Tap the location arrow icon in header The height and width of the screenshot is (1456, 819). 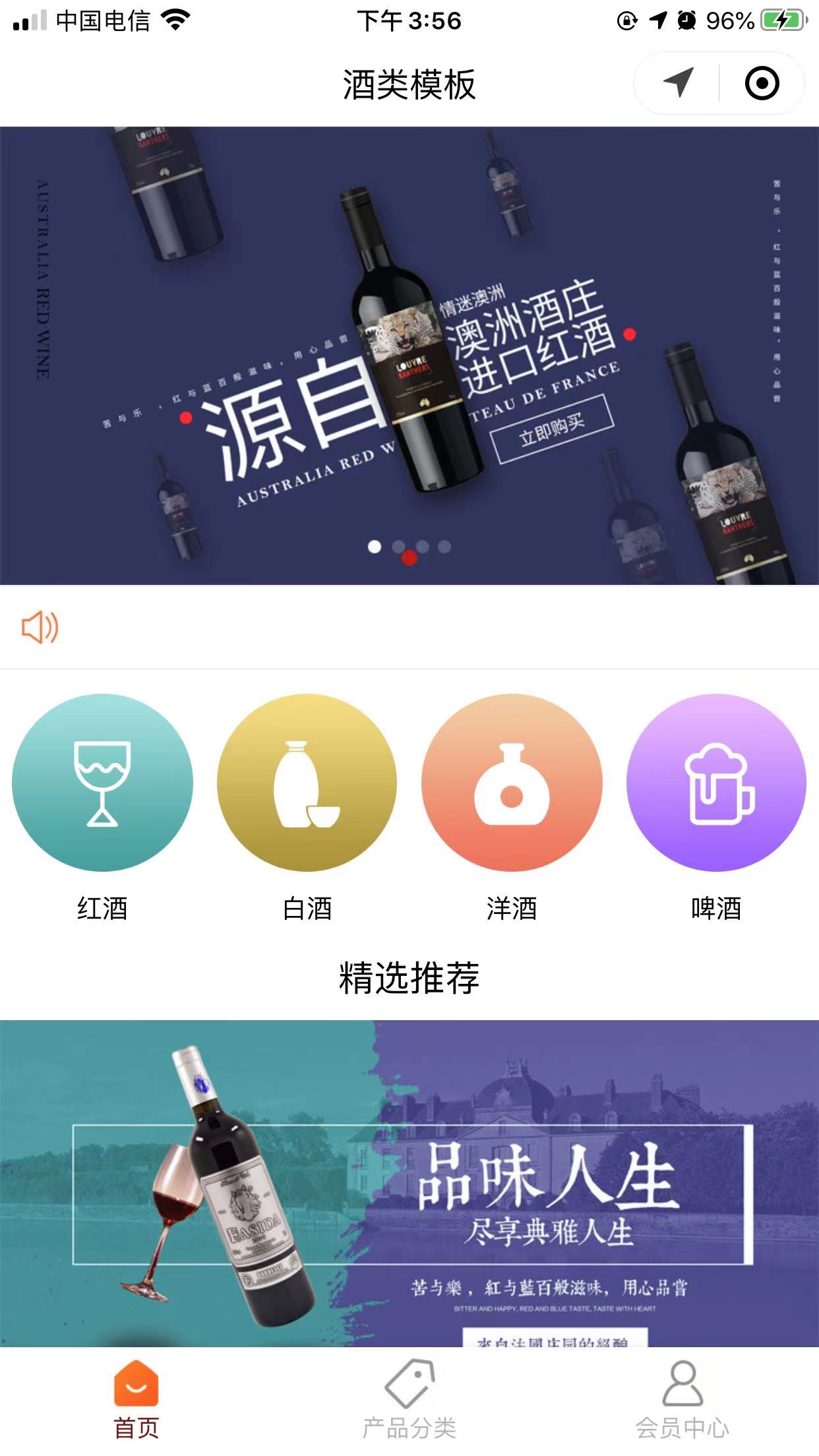pos(678,83)
